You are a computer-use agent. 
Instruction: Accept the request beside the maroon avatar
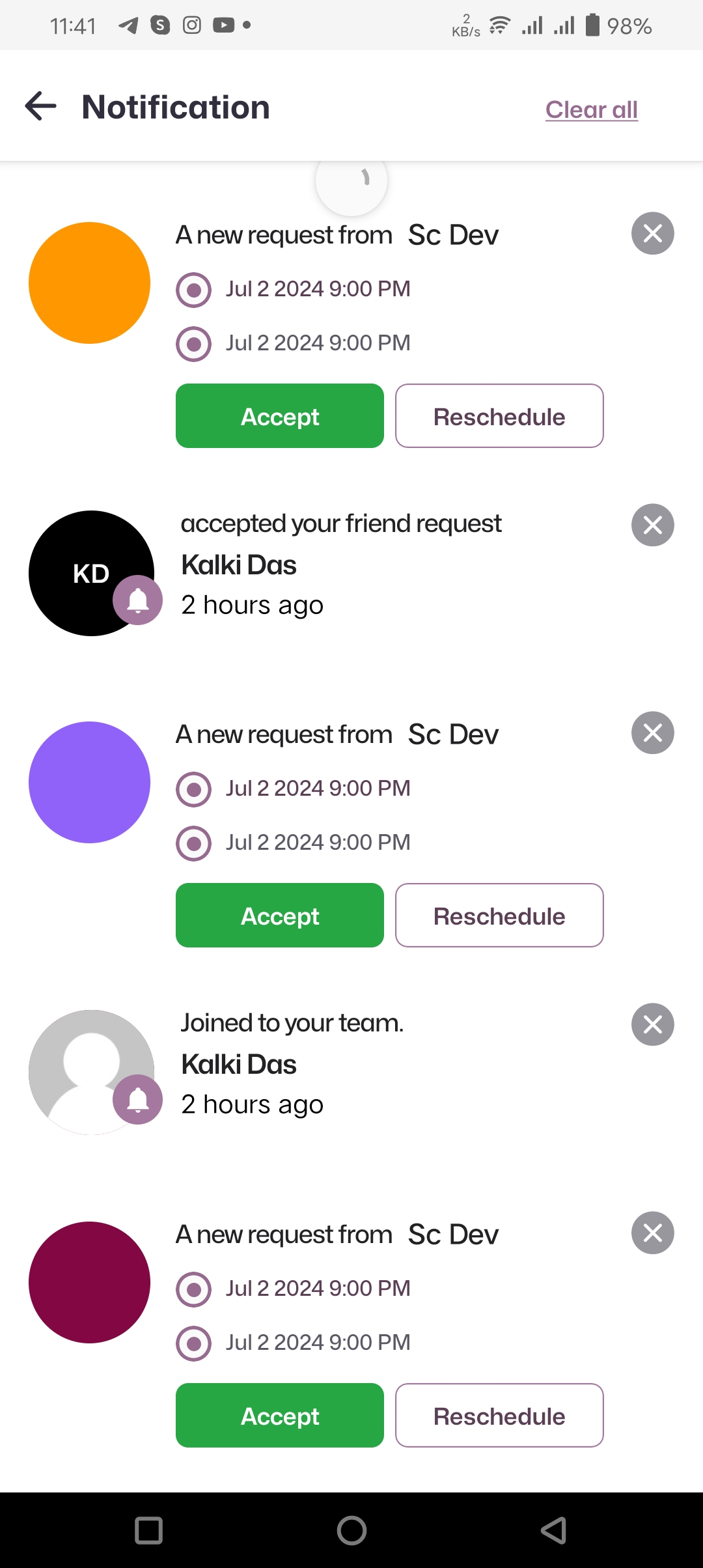[279, 1416]
